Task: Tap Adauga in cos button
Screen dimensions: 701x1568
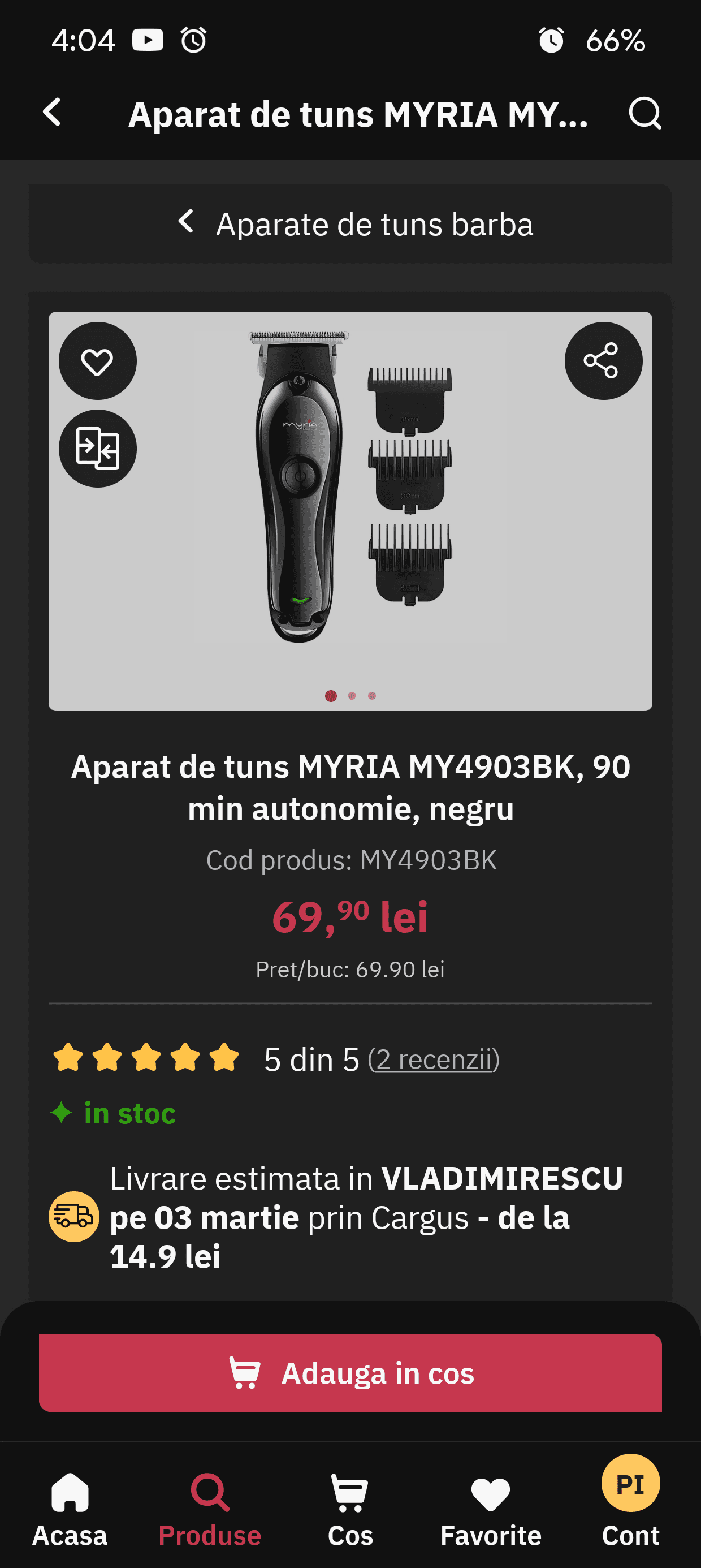Action: click(350, 1373)
